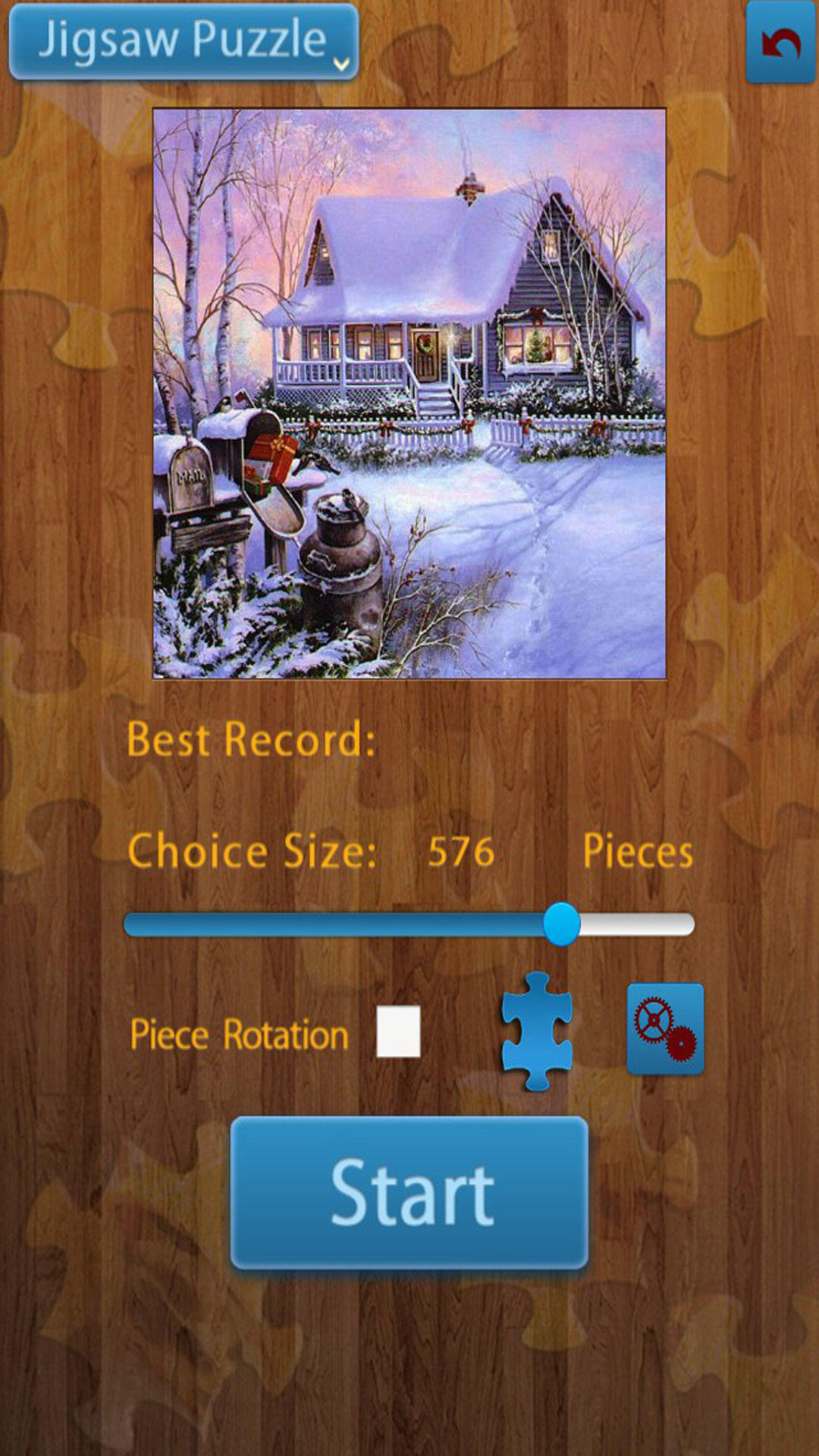Image resolution: width=819 pixels, height=1456 pixels.
Task: Tap the piece count slider track
Action: click(409, 924)
